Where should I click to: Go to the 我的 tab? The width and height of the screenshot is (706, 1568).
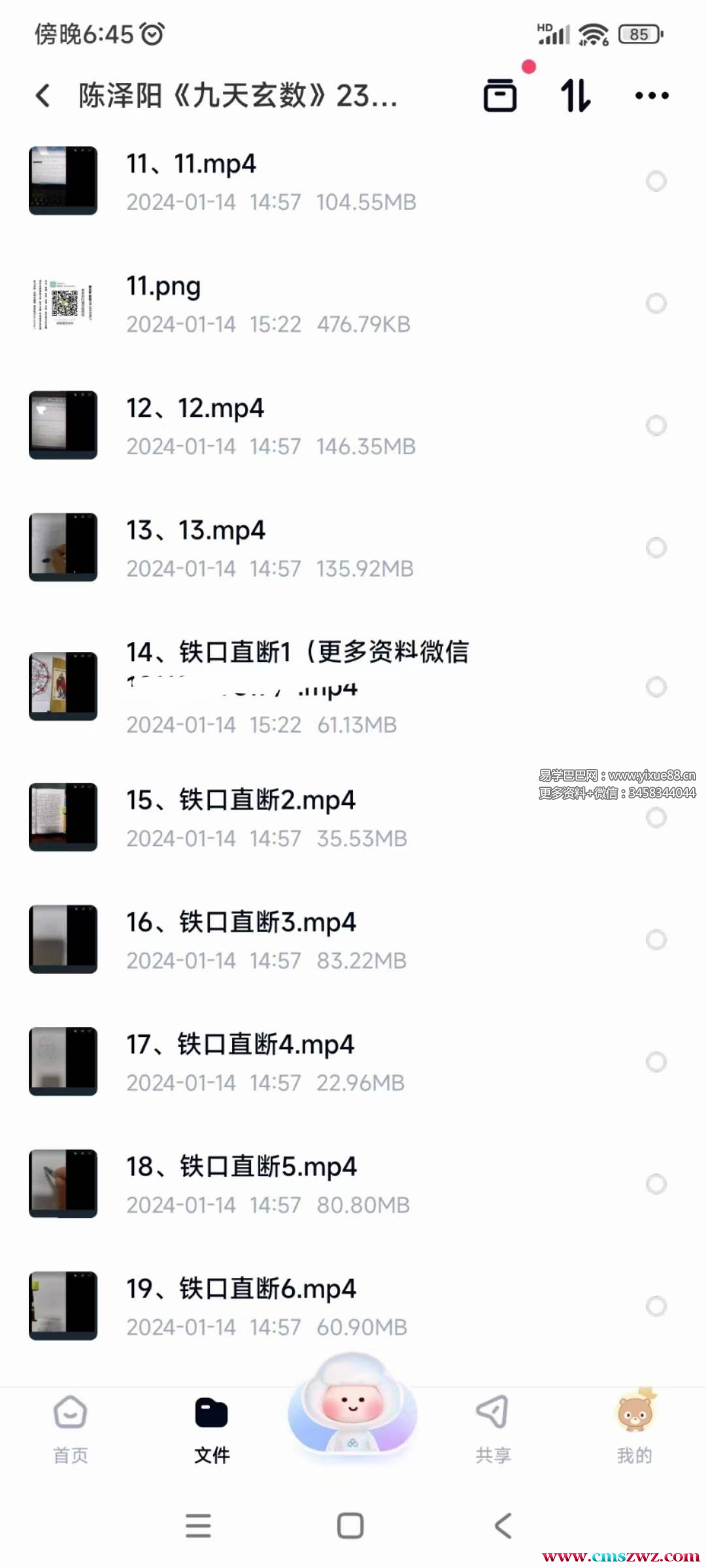coord(634,1428)
